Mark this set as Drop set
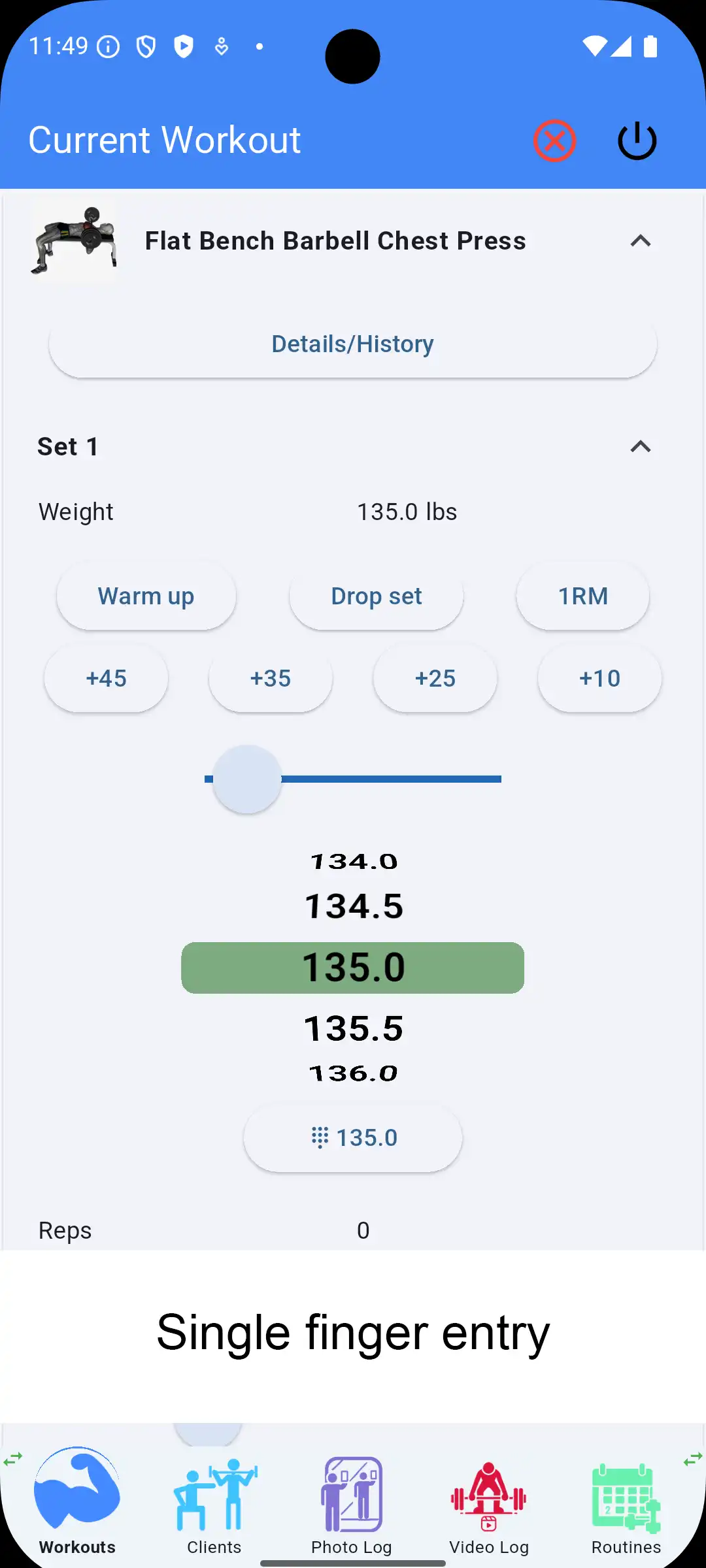The width and height of the screenshot is (706, 1568). pos(376,596)
